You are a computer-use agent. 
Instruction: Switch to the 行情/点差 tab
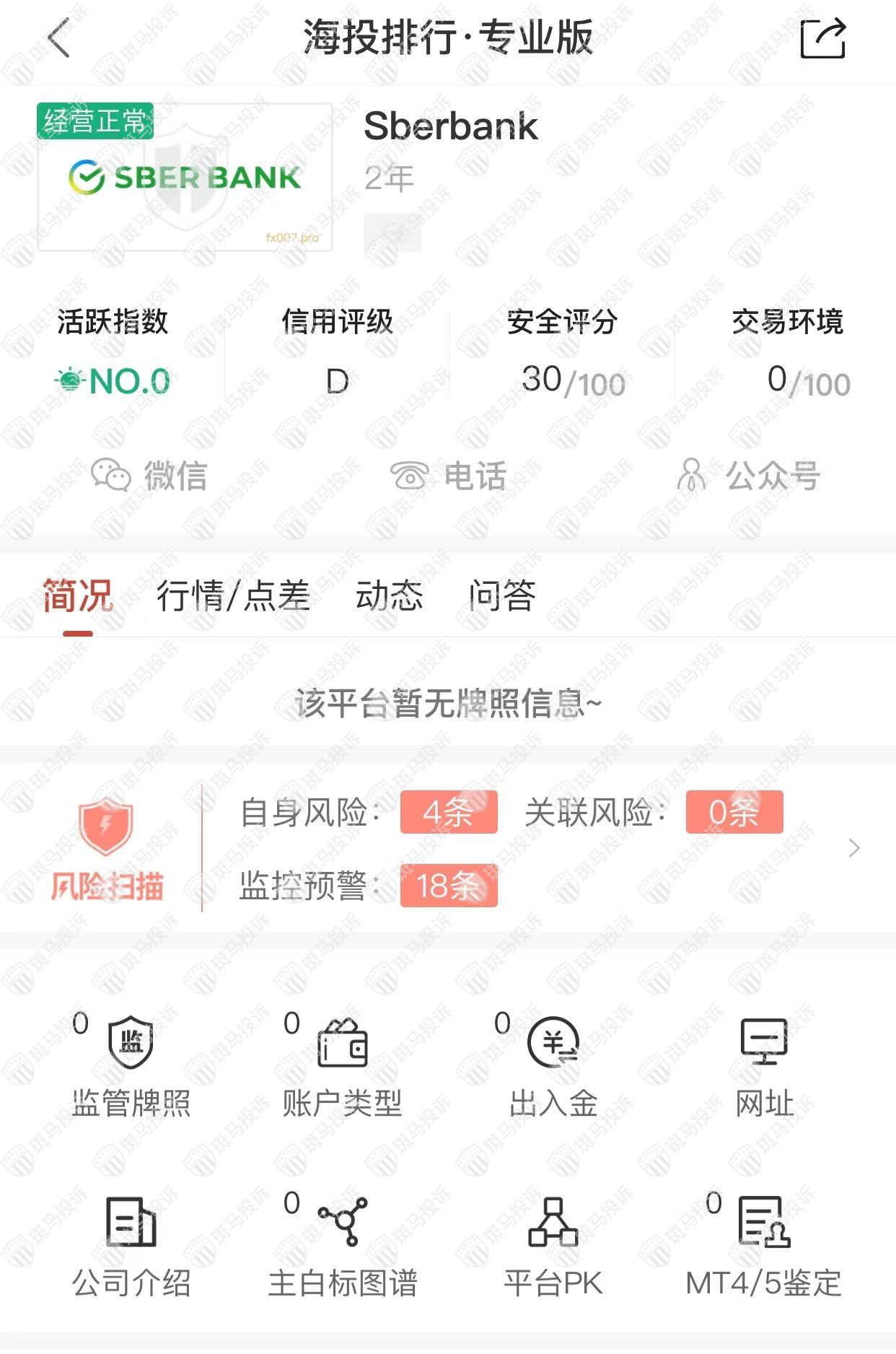233,595
